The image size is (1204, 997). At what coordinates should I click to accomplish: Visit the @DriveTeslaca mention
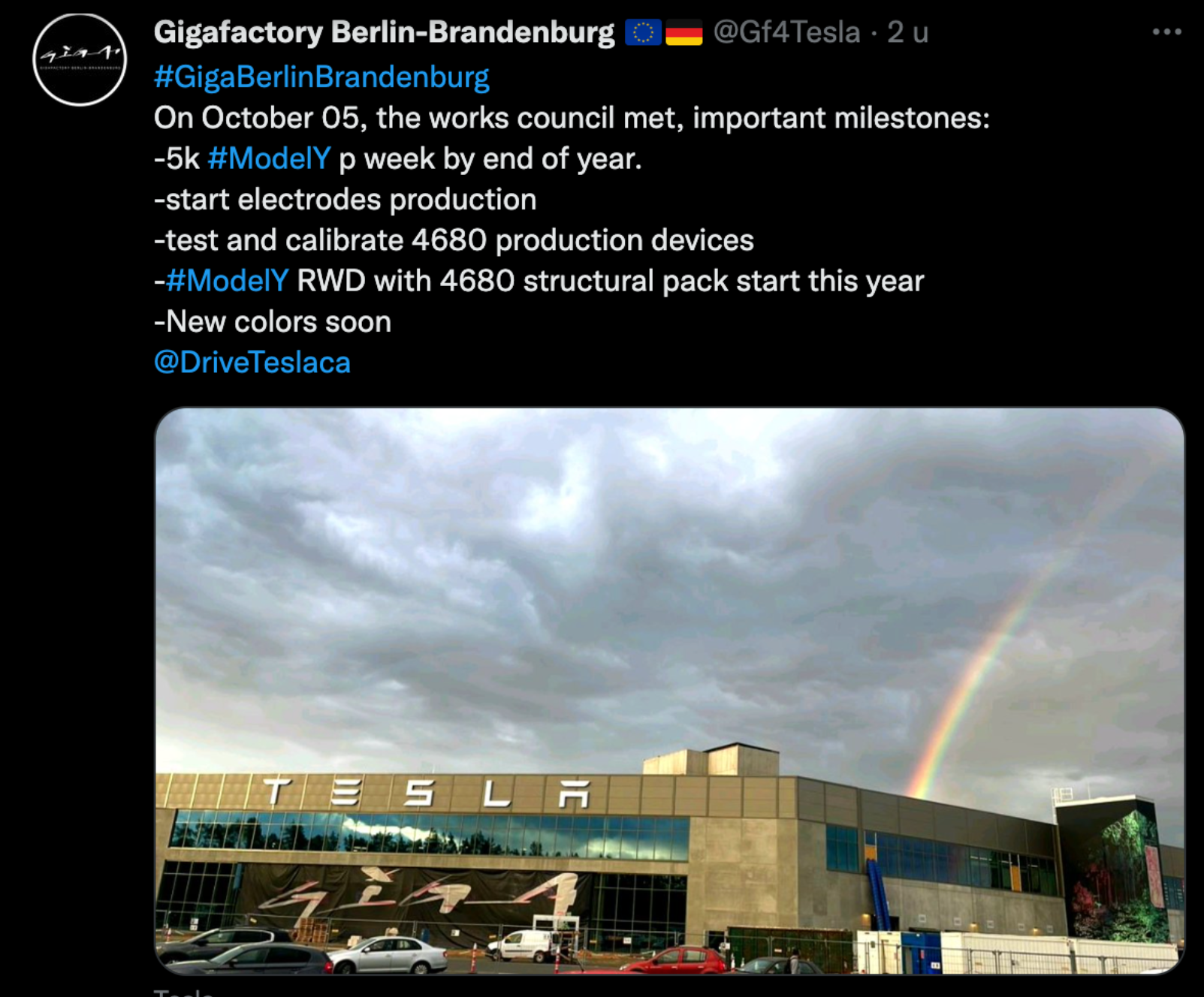(252, 363)
